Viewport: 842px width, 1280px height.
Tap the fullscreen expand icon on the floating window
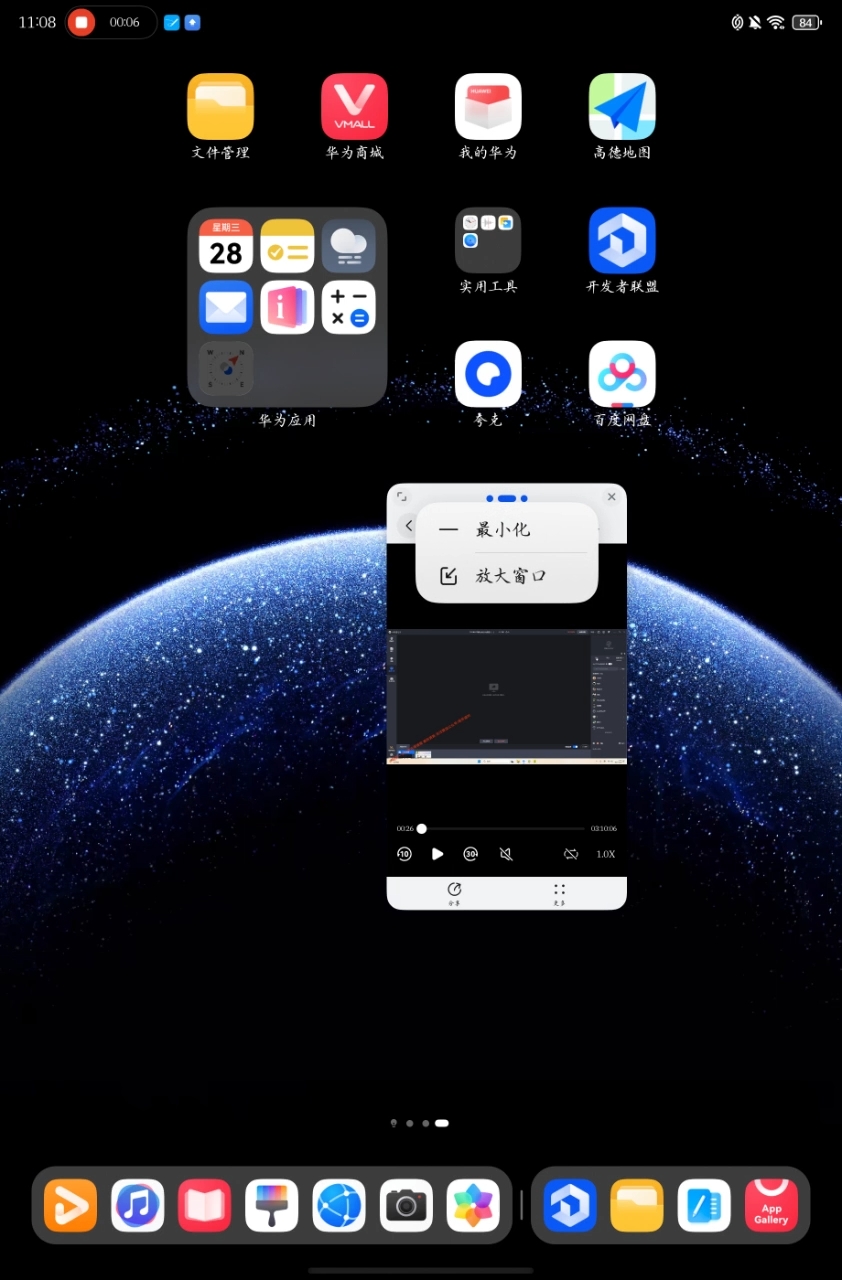click(x=402, y=497)
